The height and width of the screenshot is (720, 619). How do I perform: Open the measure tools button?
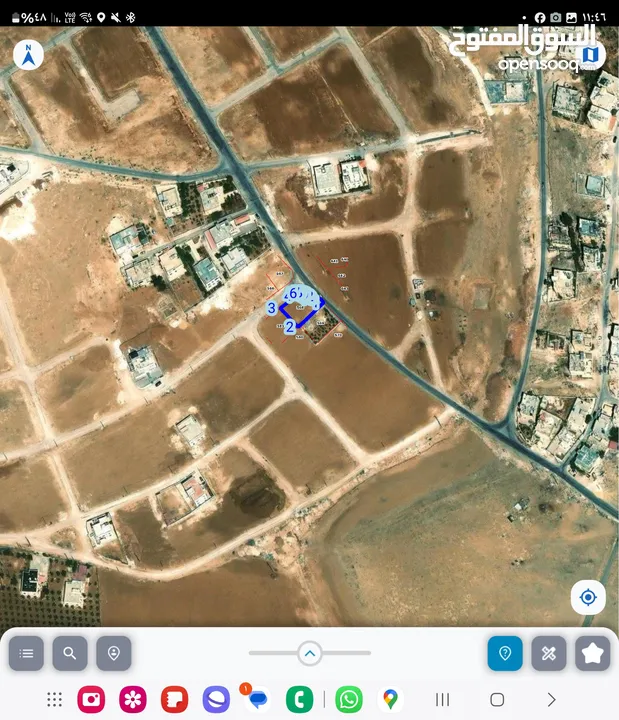(548, 653)
